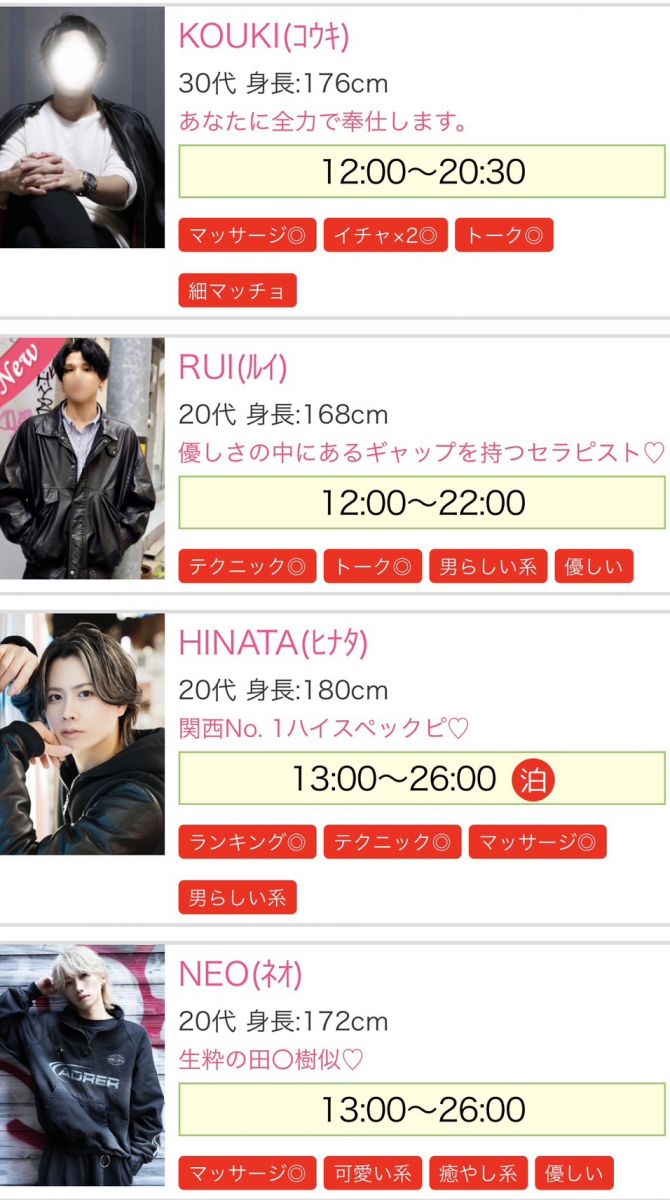Open the NEO(ネオ) therapist profile
This screenshot has height=1200, width=670.
click(240, 973)
